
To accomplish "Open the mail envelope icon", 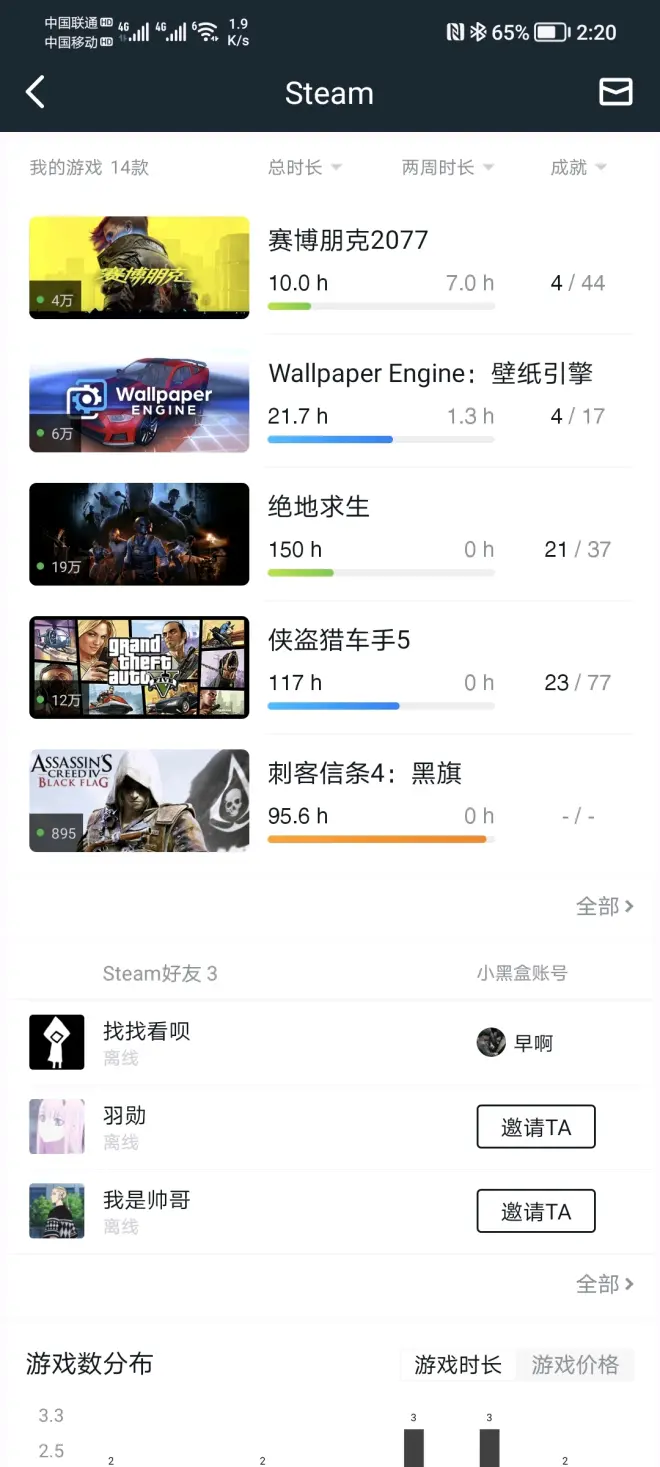I will click(x=615, y=92).
